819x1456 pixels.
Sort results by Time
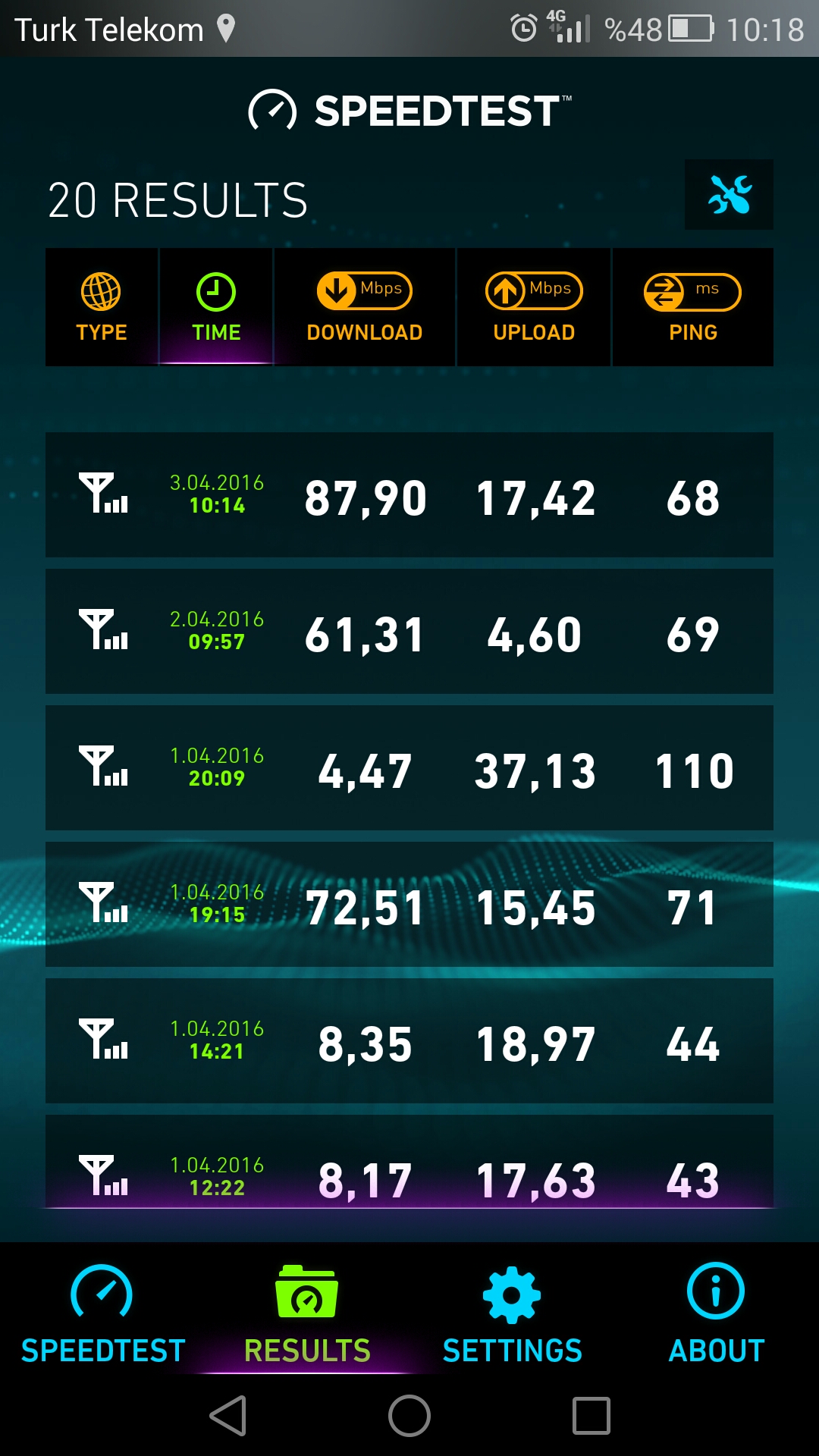tap(216, 307)
